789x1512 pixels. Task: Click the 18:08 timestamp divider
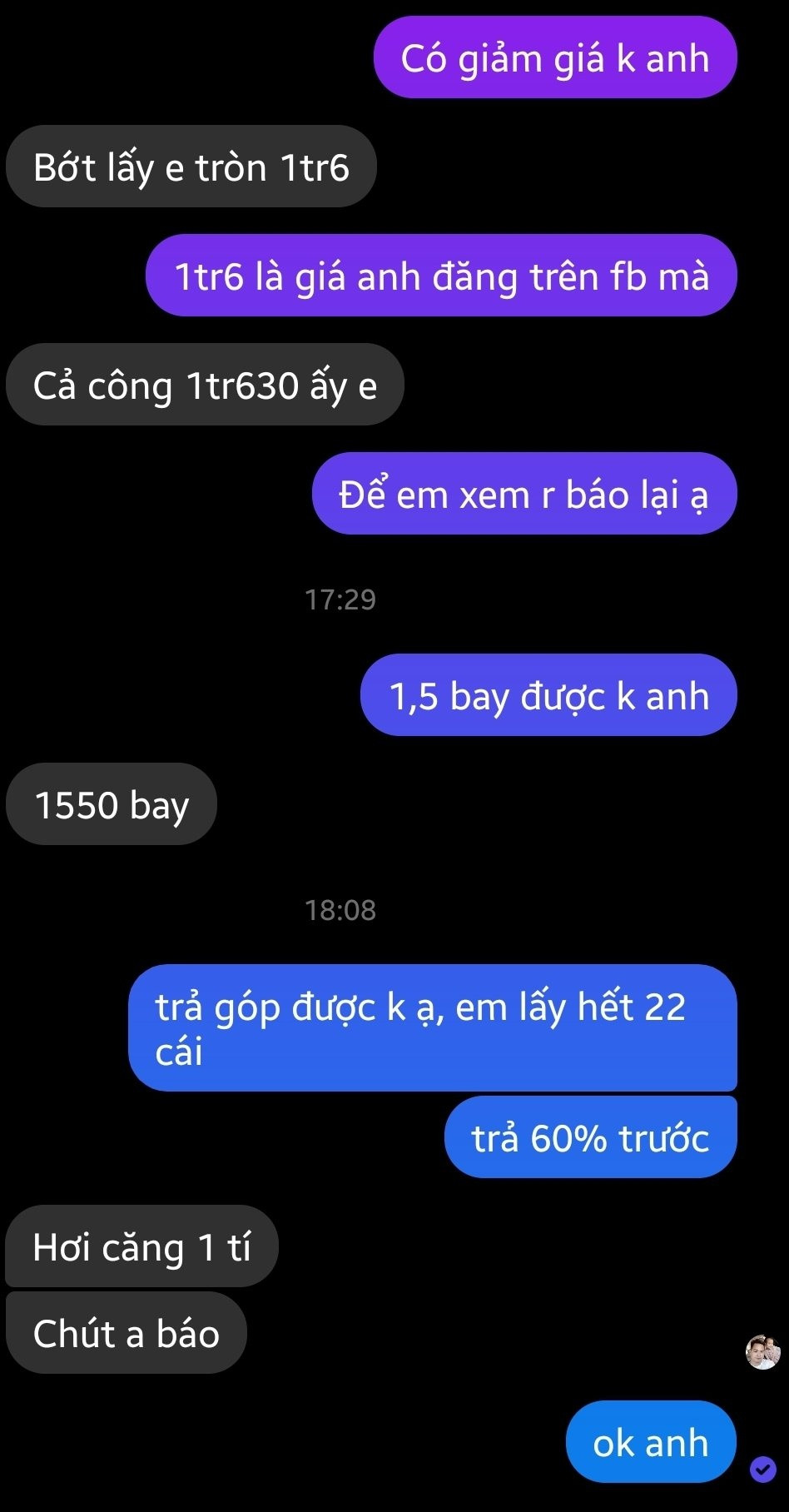(x=340, y=910)
